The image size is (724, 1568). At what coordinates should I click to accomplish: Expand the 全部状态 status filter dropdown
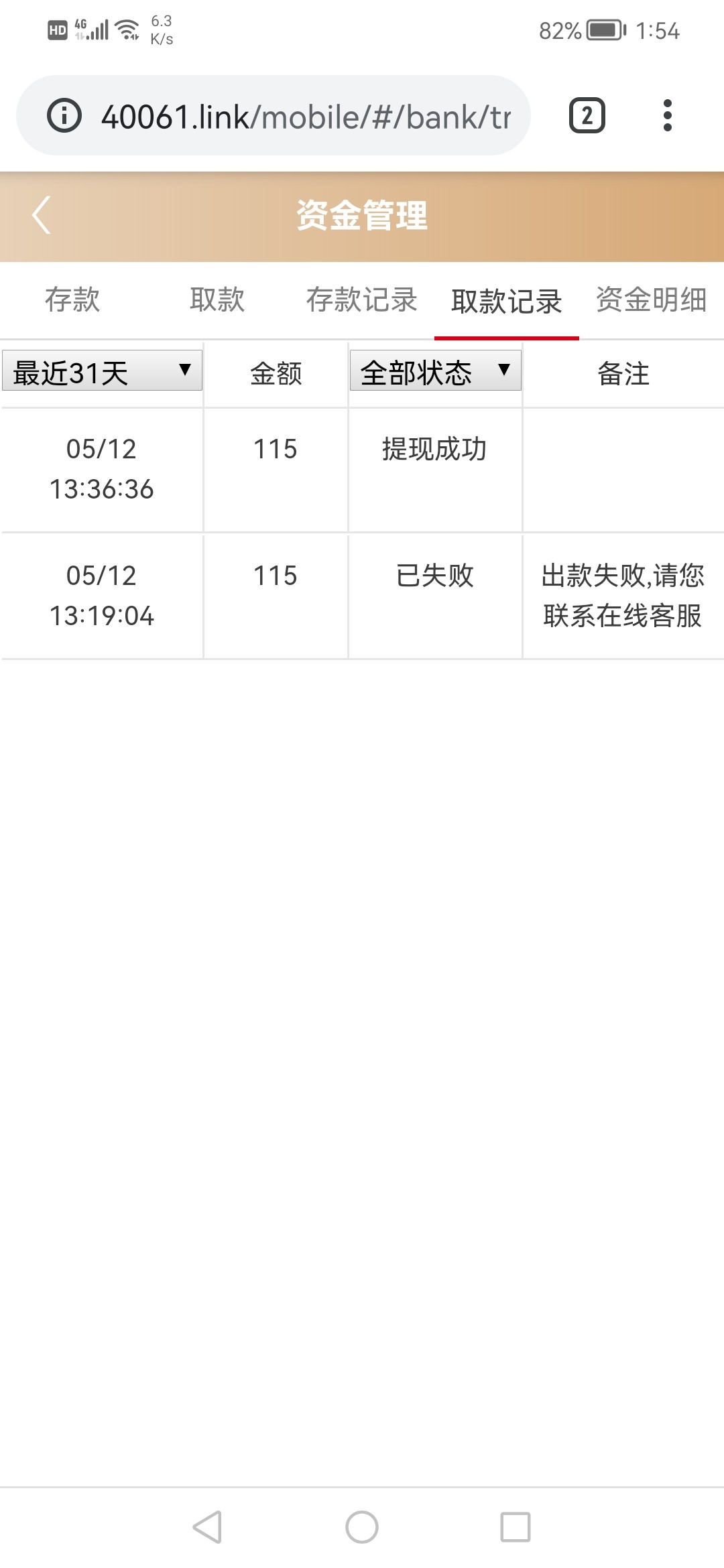coord(435,371)
